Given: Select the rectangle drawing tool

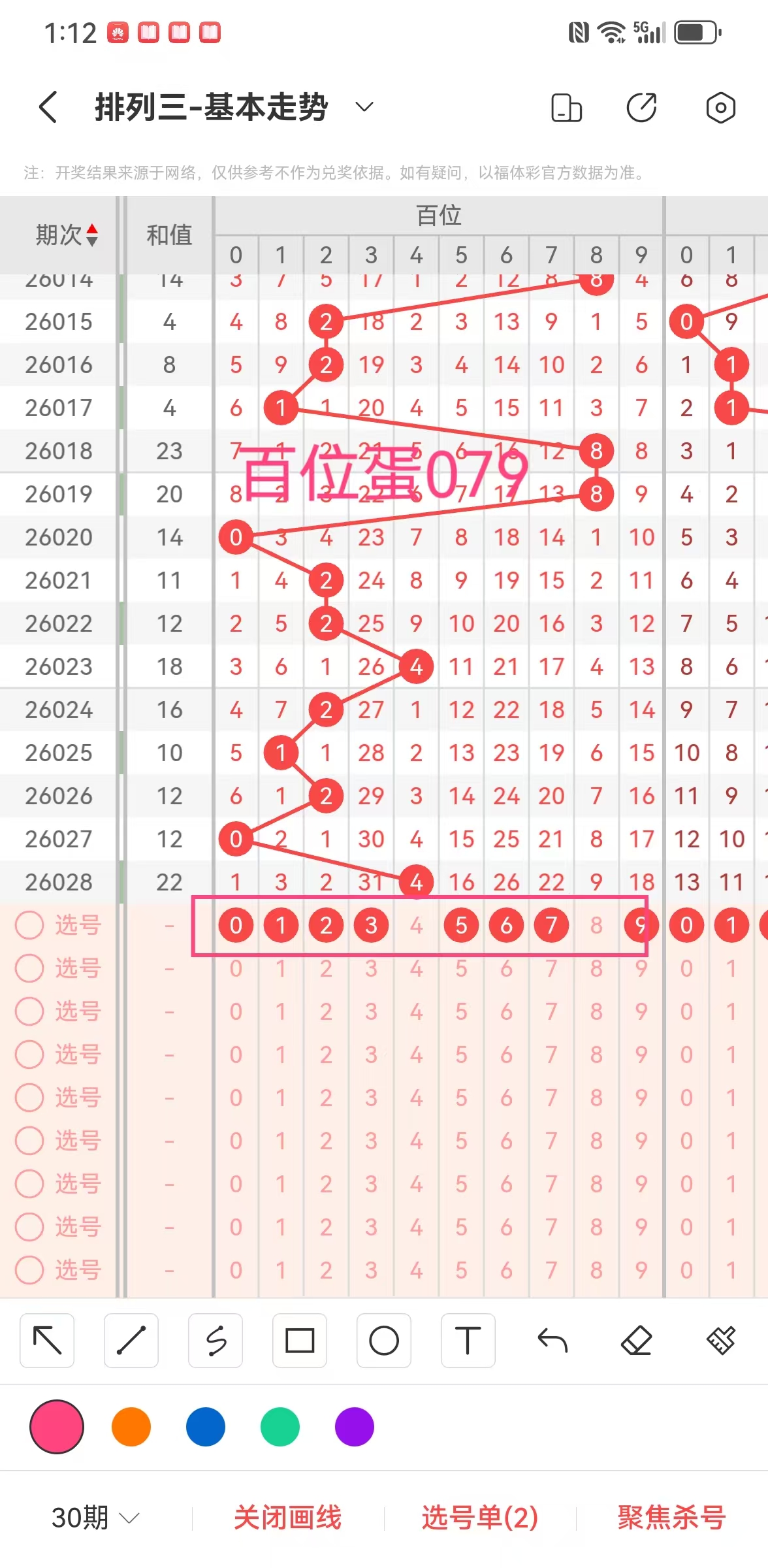Looking at the screenshot, I should pos(300,1341).
